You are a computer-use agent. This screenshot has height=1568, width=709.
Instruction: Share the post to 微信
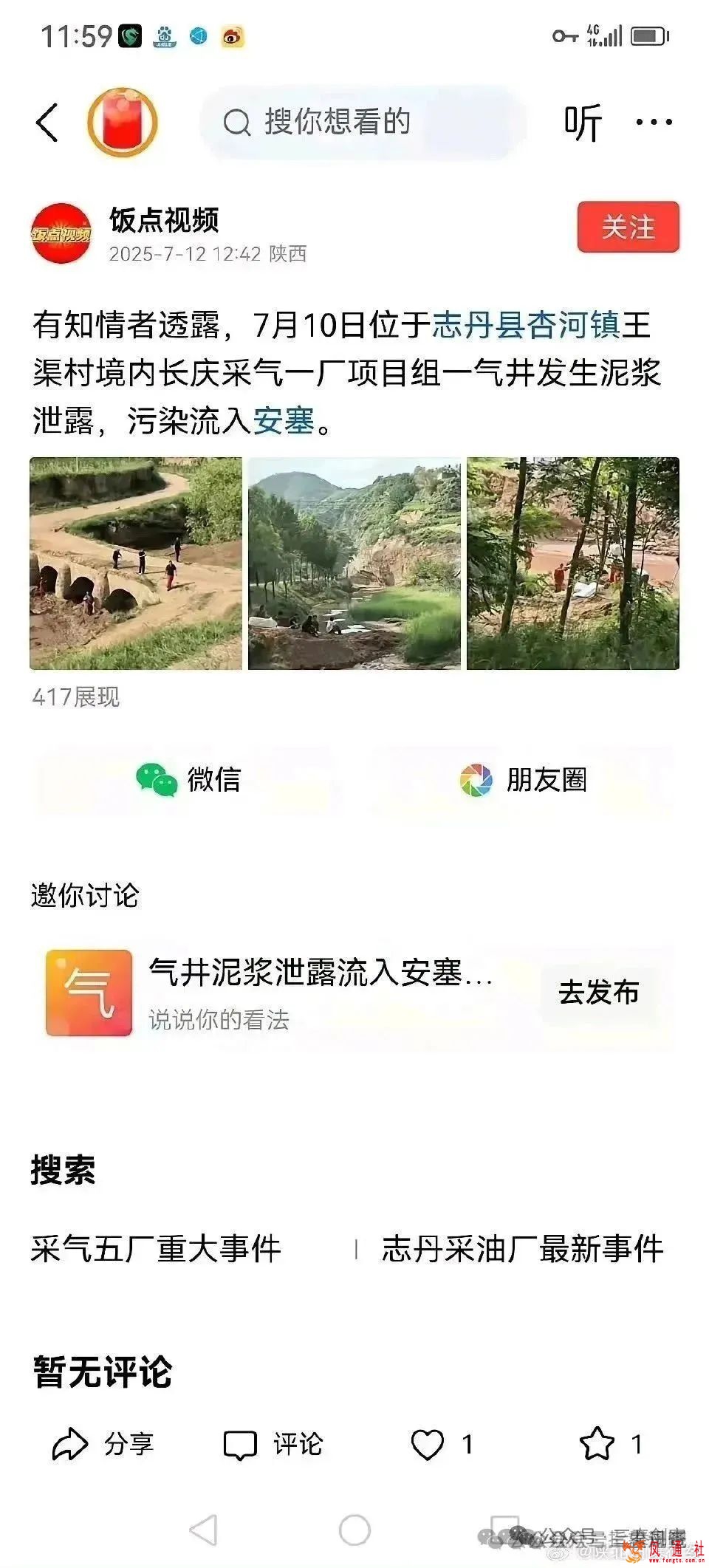coord(189,780)
